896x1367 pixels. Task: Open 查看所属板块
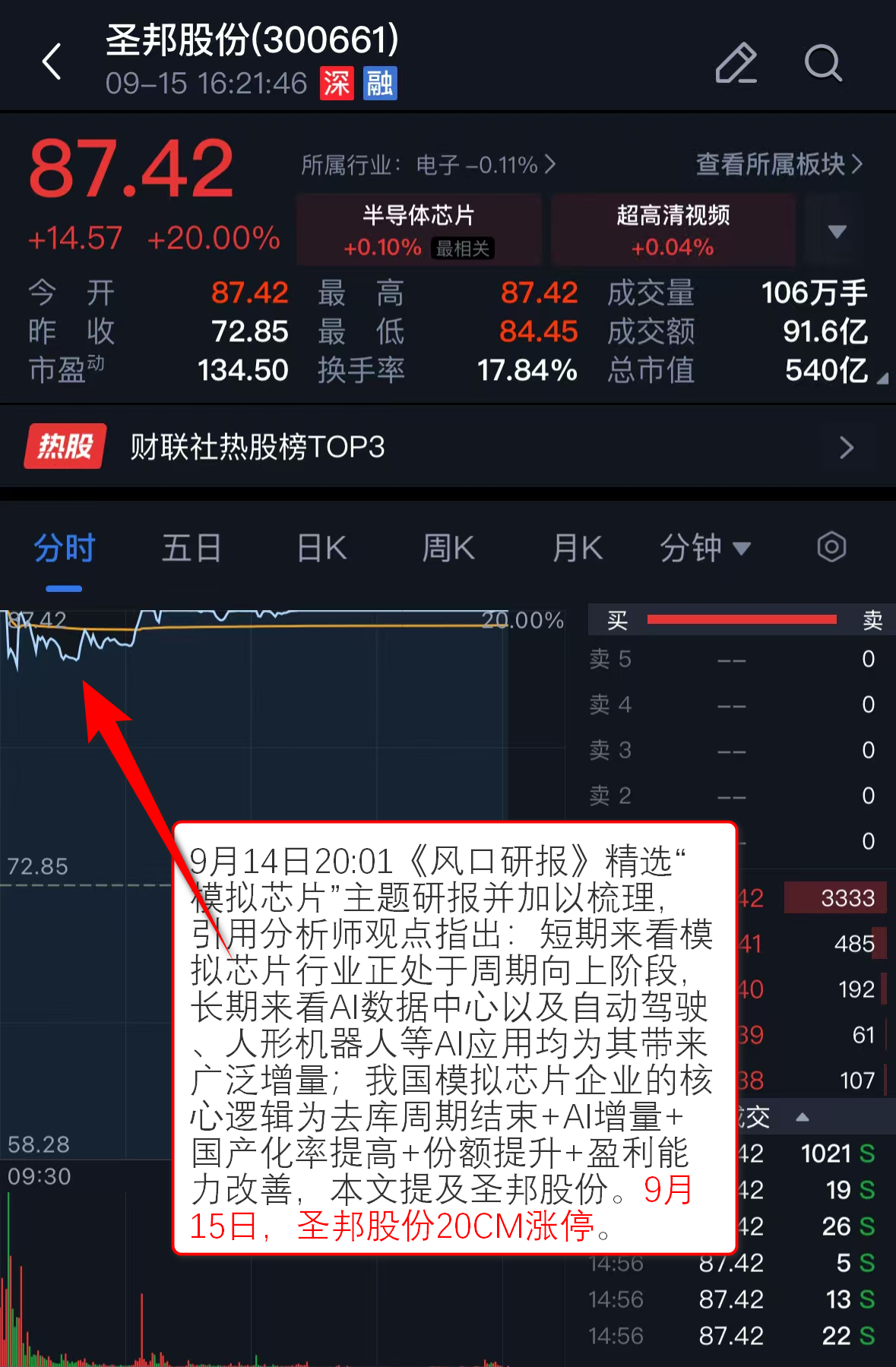click(779, 164)
